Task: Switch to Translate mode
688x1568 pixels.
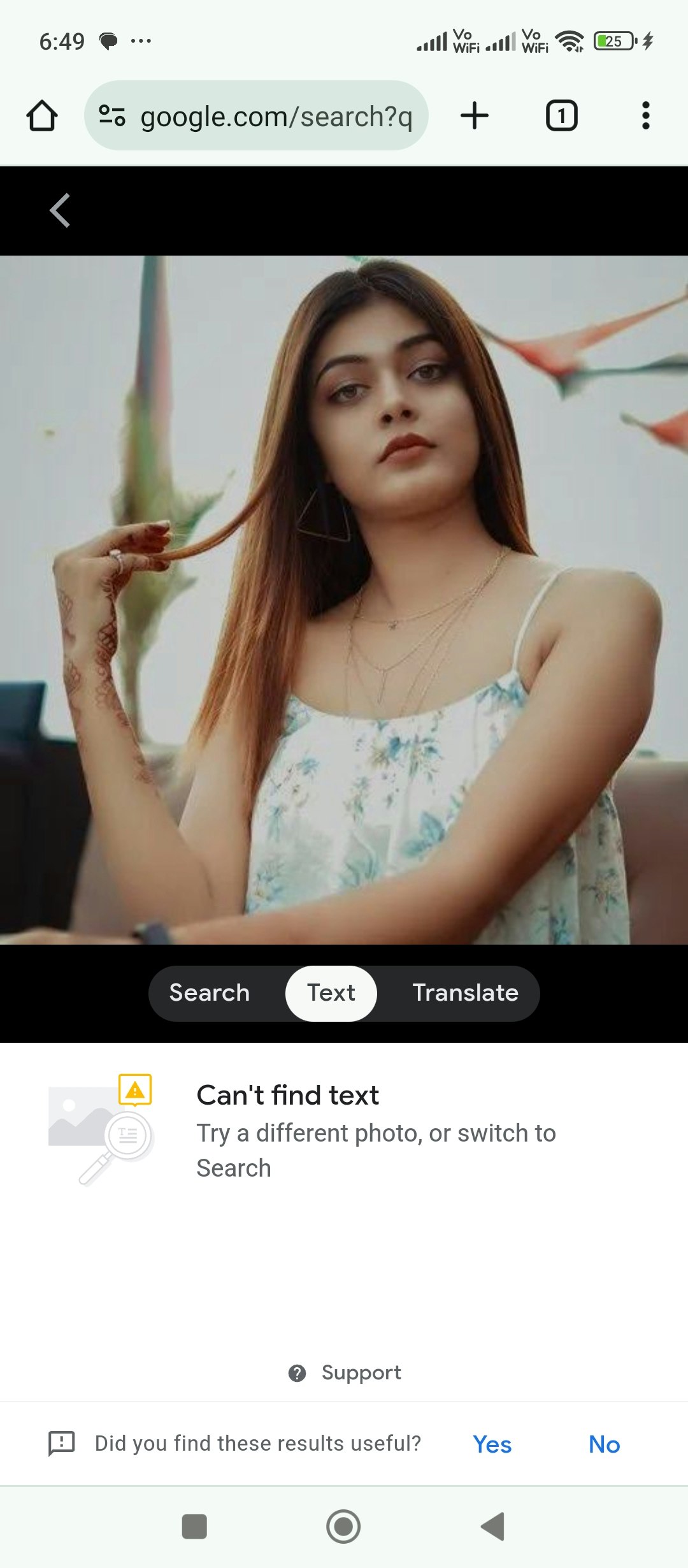Action: click(x=465, y=993)
